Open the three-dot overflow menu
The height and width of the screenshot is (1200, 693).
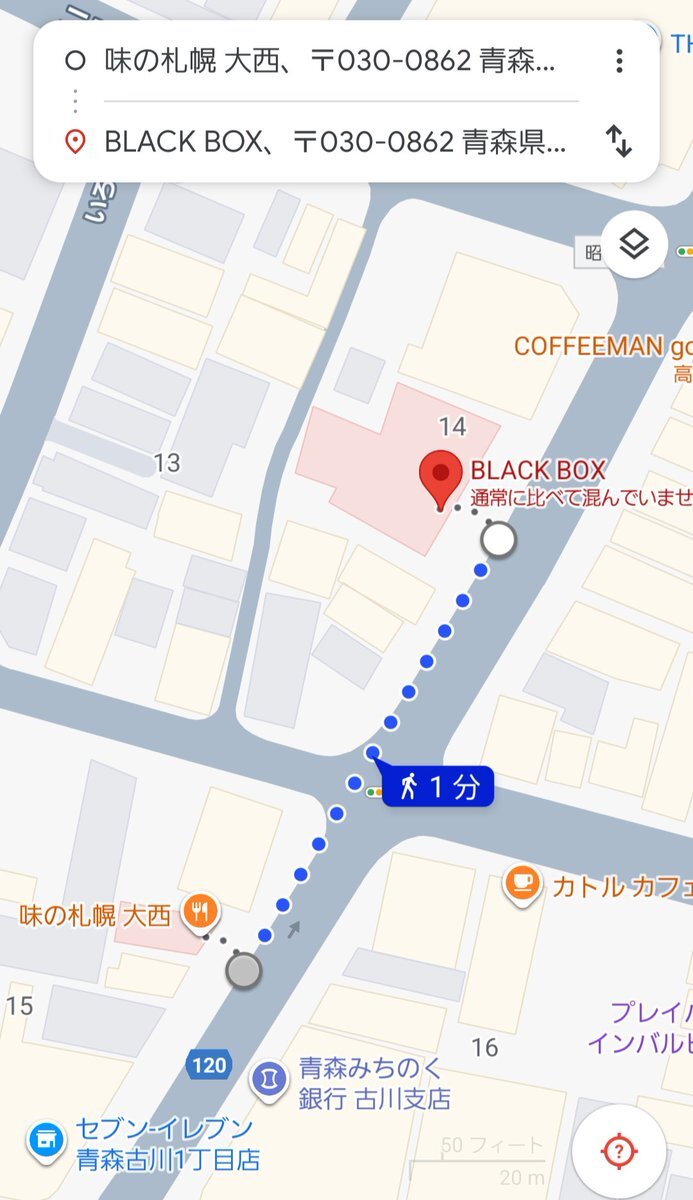[x=619, y=61]
